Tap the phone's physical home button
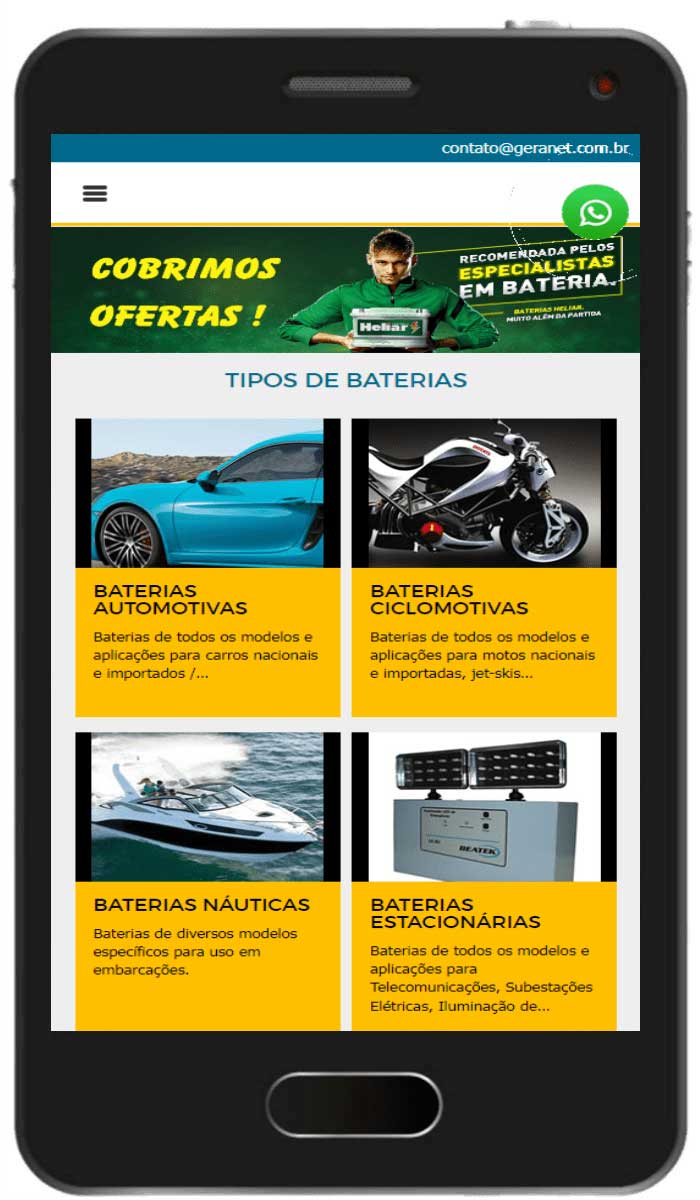700x1200 pixels. tap(354, 1104)
